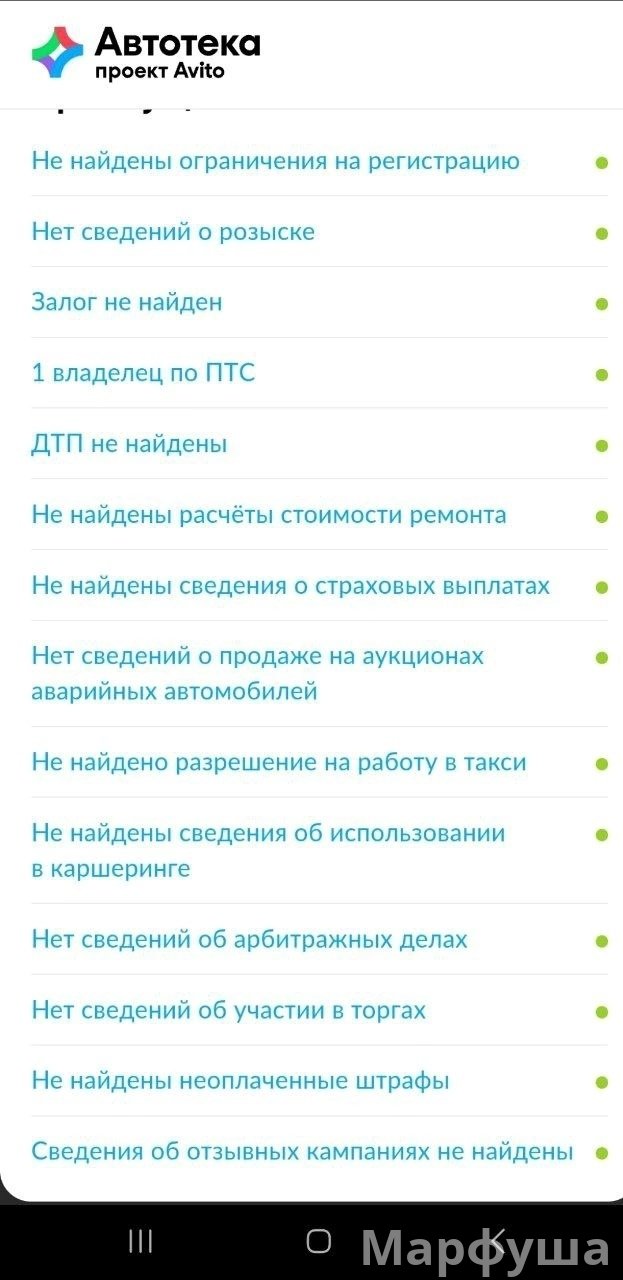Tap 'Не найдено разрешение на работу в такси'

[278, 763]
